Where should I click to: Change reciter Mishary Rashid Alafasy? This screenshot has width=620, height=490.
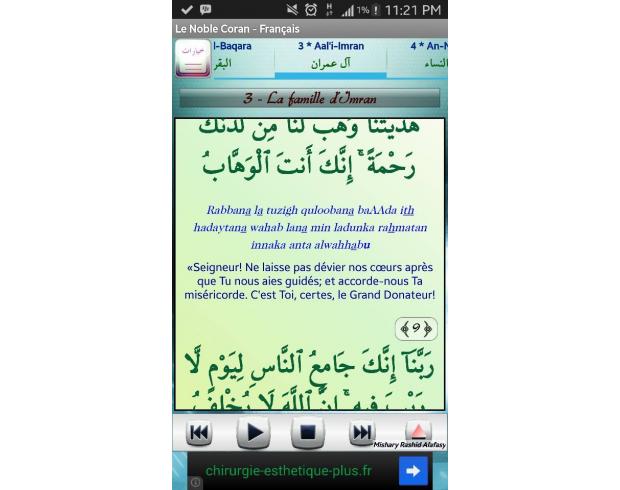tap(416, 434)
